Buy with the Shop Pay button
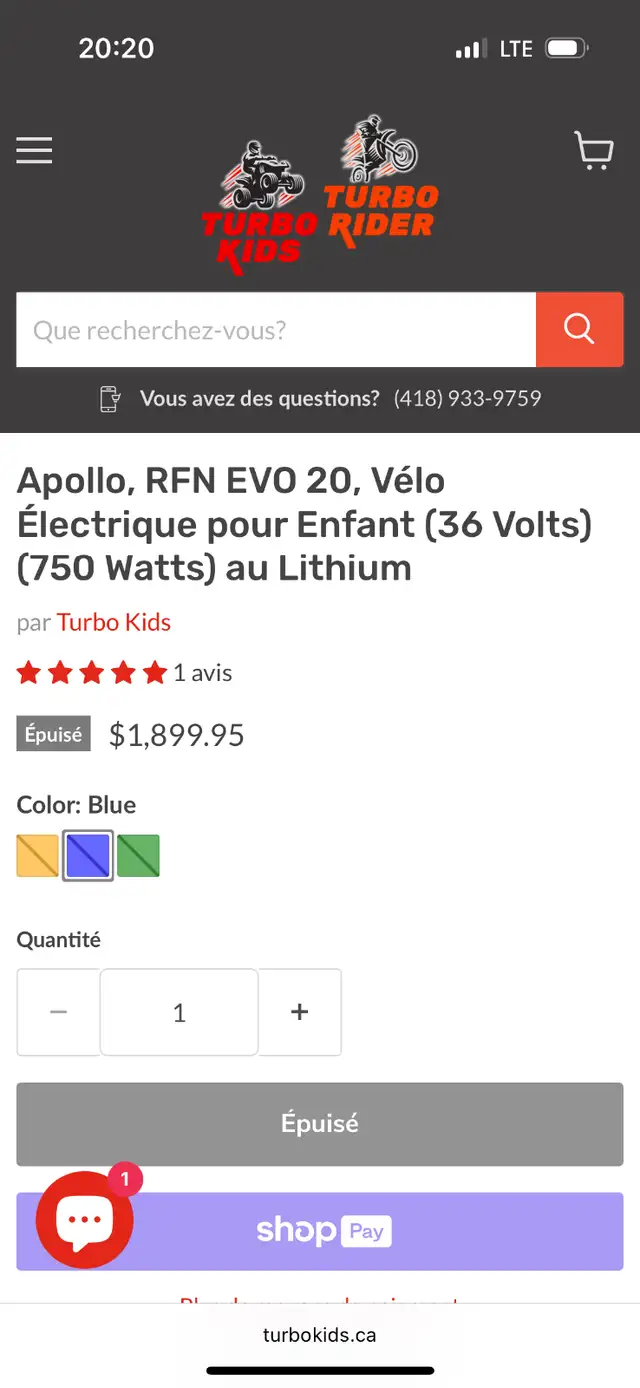The height and width of the screenshot is (1388, 640). tap(320, 1231)
